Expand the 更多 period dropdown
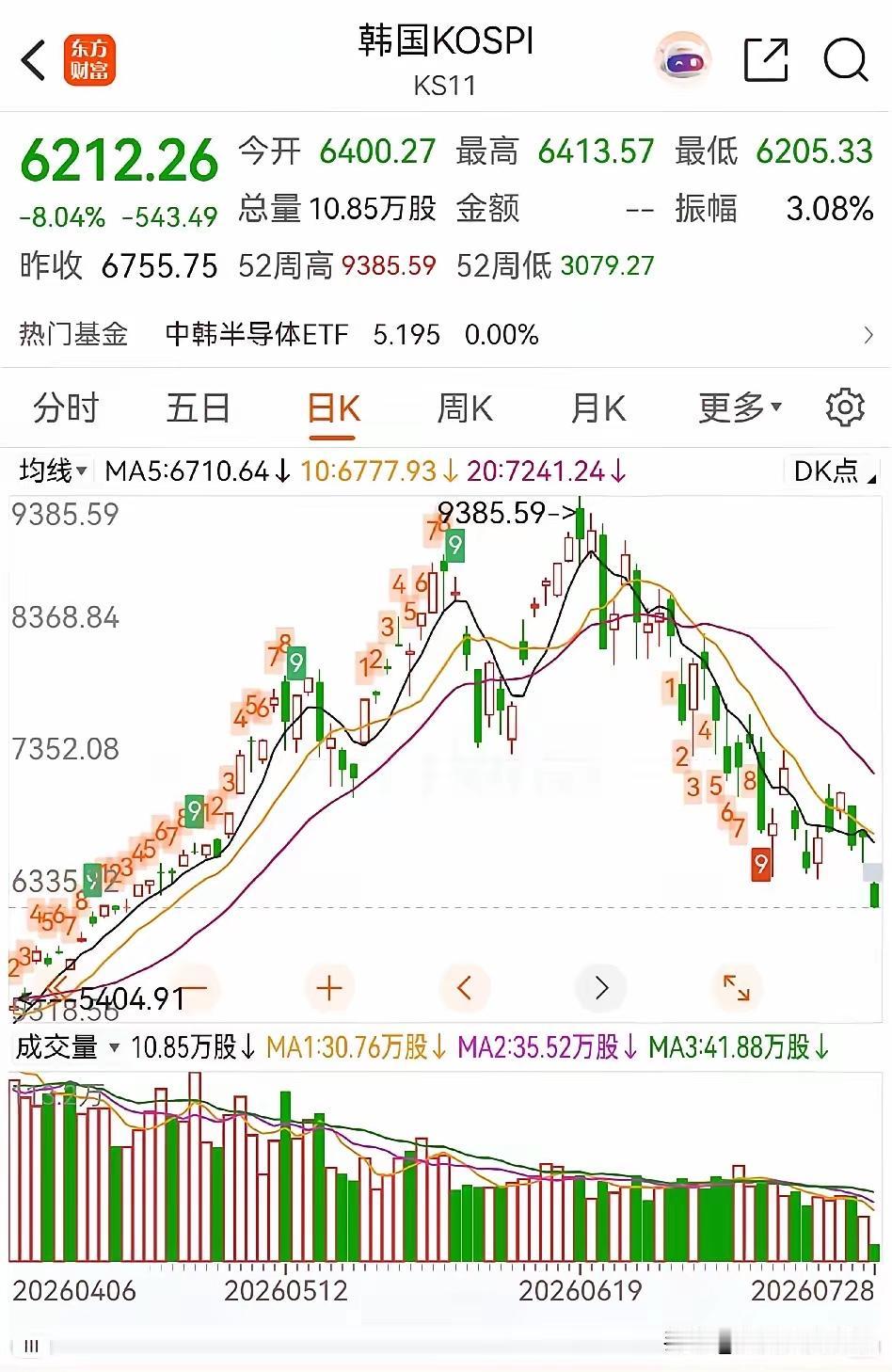The width and height of the screenshot is (892, 1372). tap(740, 408)
